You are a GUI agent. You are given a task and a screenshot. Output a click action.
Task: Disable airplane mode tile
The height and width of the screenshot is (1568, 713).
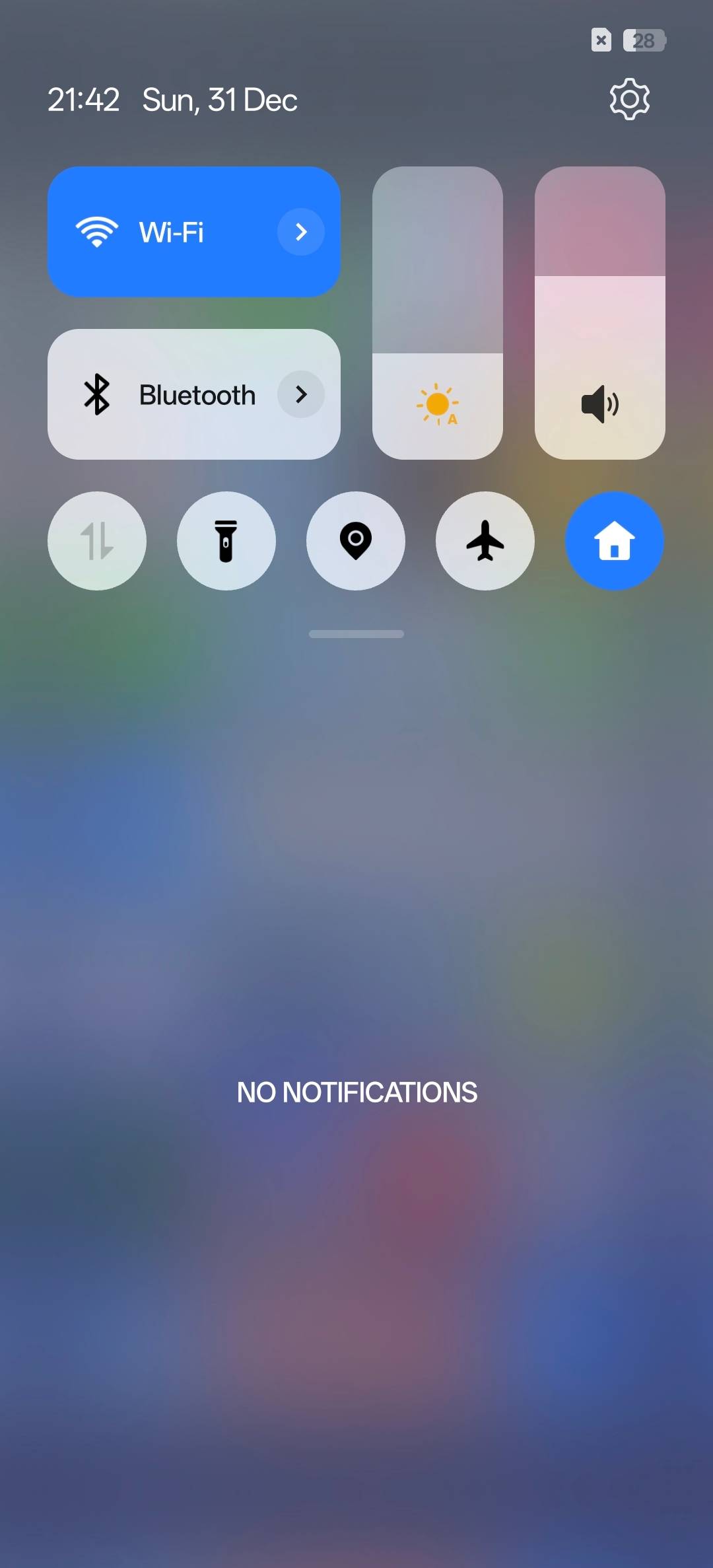coord(485,541)
